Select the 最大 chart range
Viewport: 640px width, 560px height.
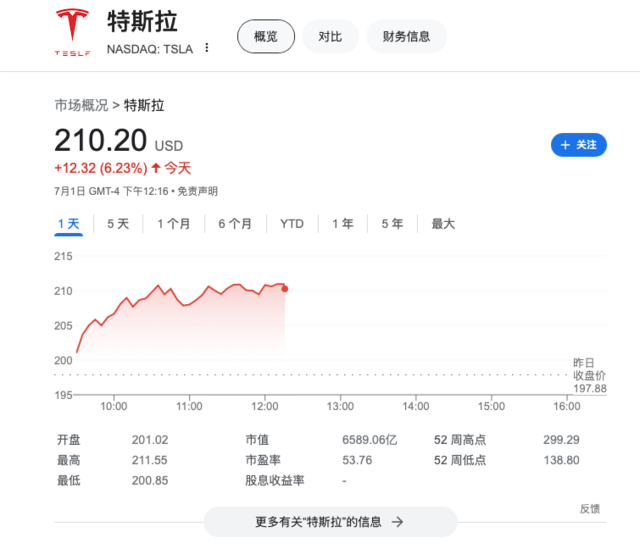click(x=443, y=224)
